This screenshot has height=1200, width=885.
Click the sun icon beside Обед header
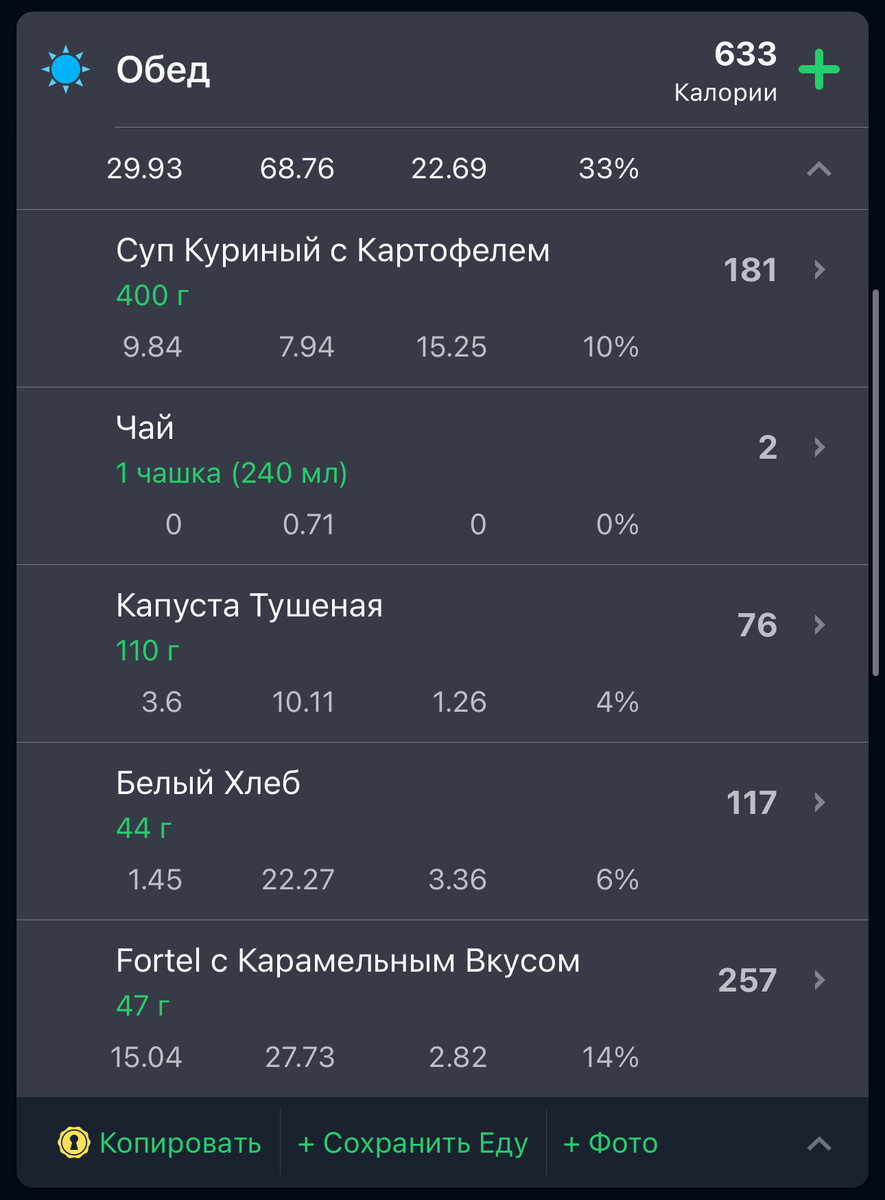coord(65,68)
